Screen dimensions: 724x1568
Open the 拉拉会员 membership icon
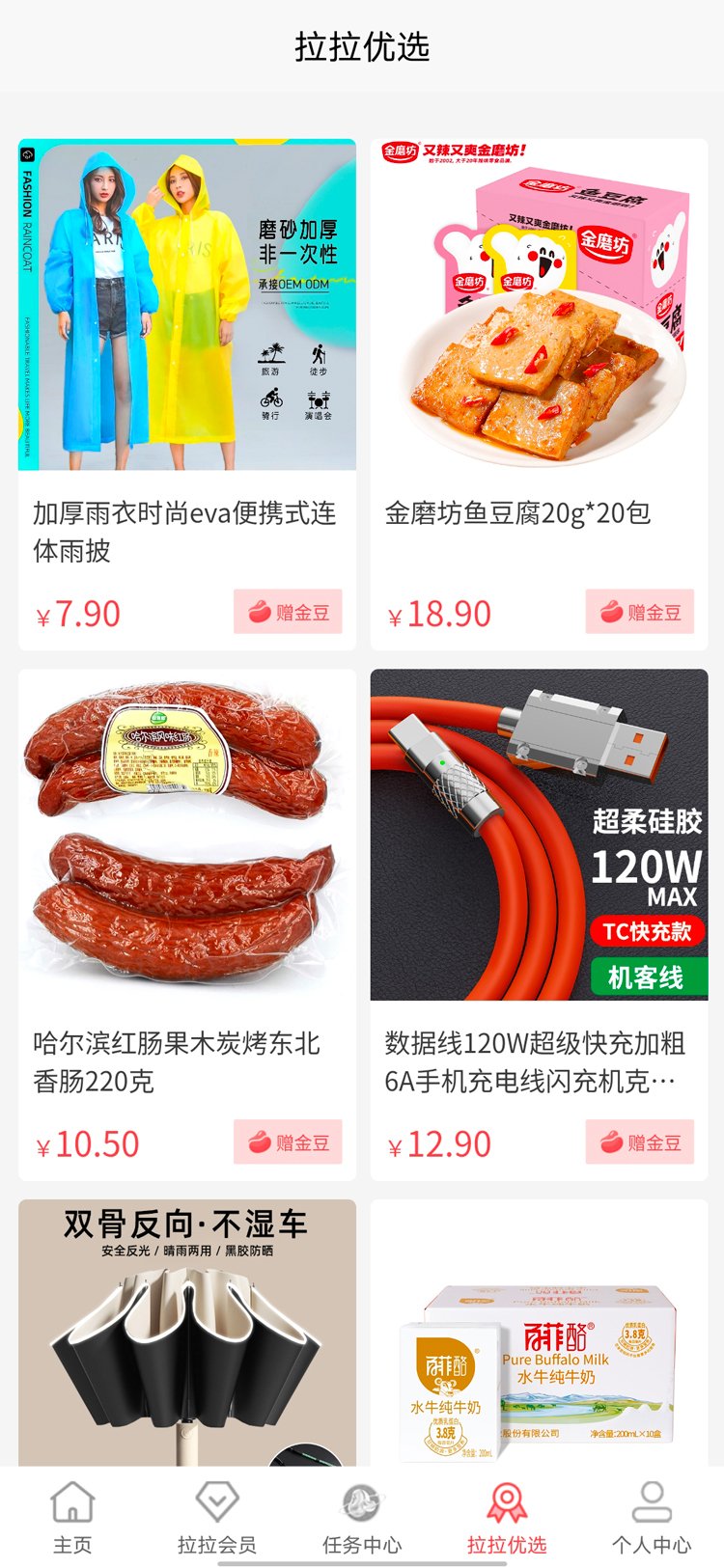(216, 1502)
